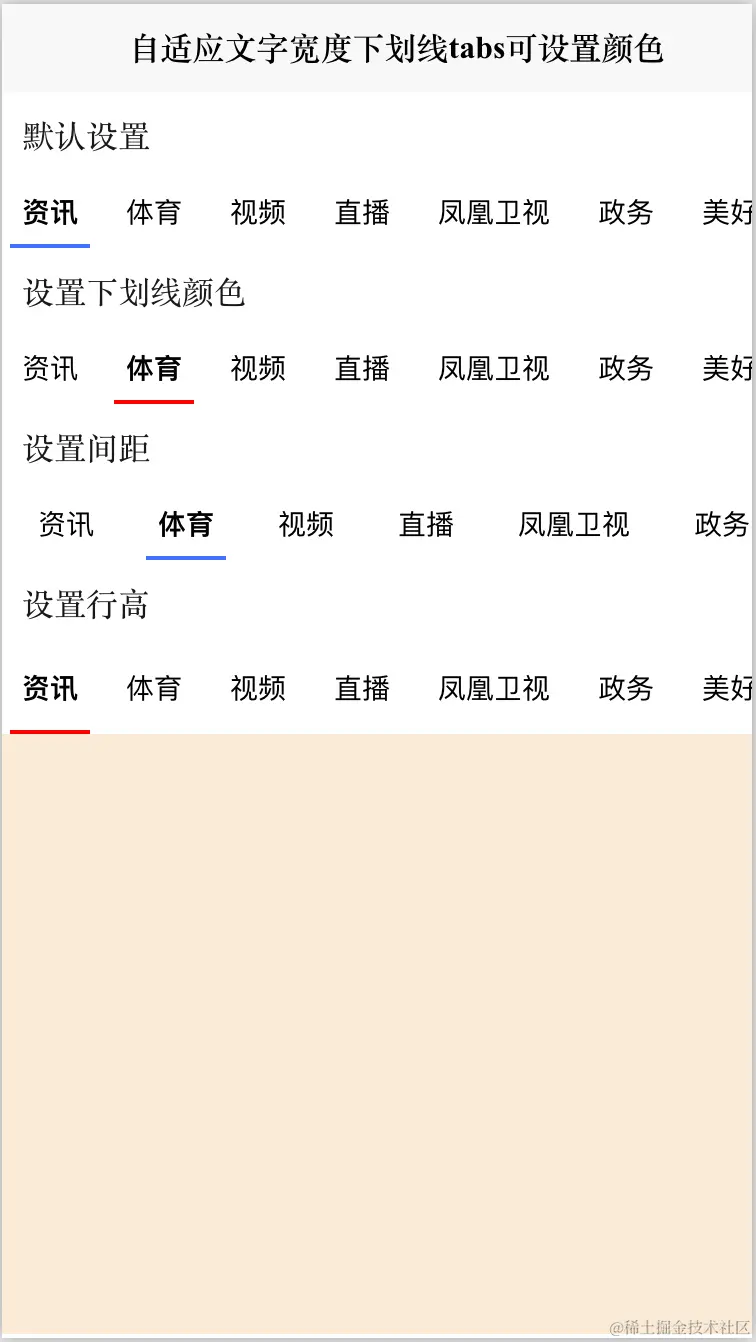Tap 直播 tab in 设置间距 row
This screenshot has width=756, height=1342.
point(426,524)
